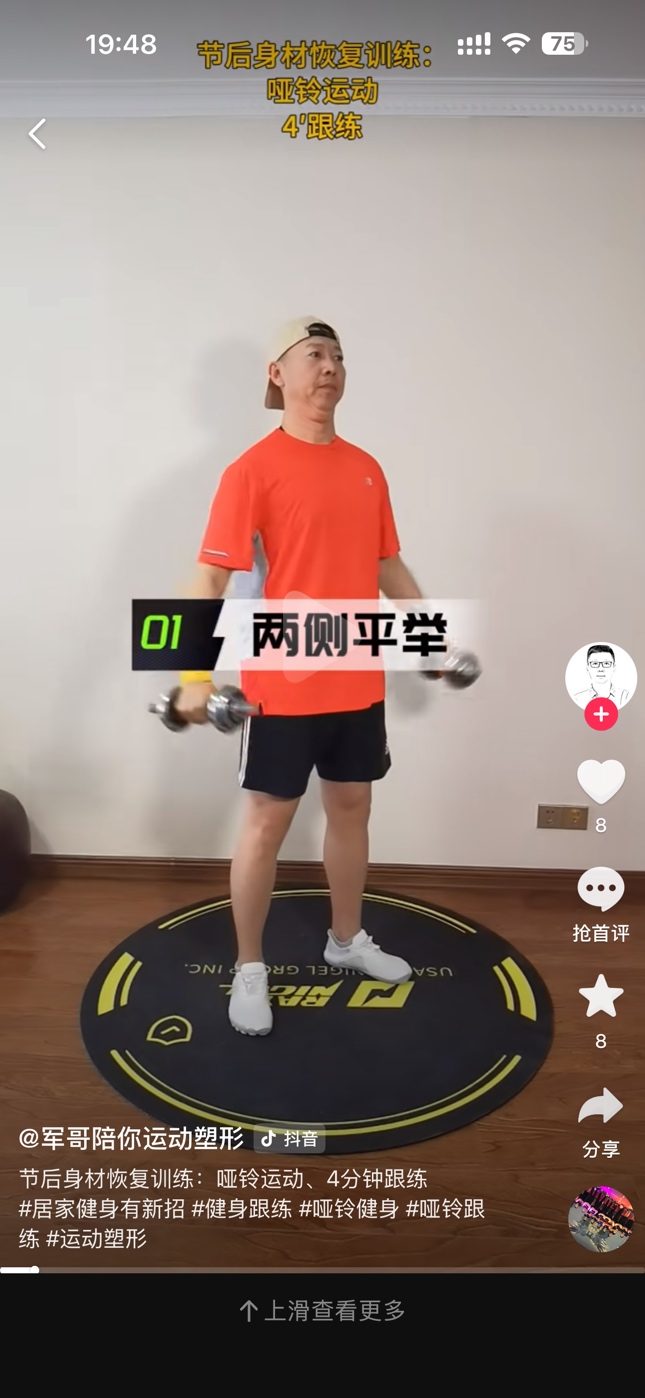Share this video via 分享 arrow
Screen dimensions: 645x1398
pos(600,1108)
